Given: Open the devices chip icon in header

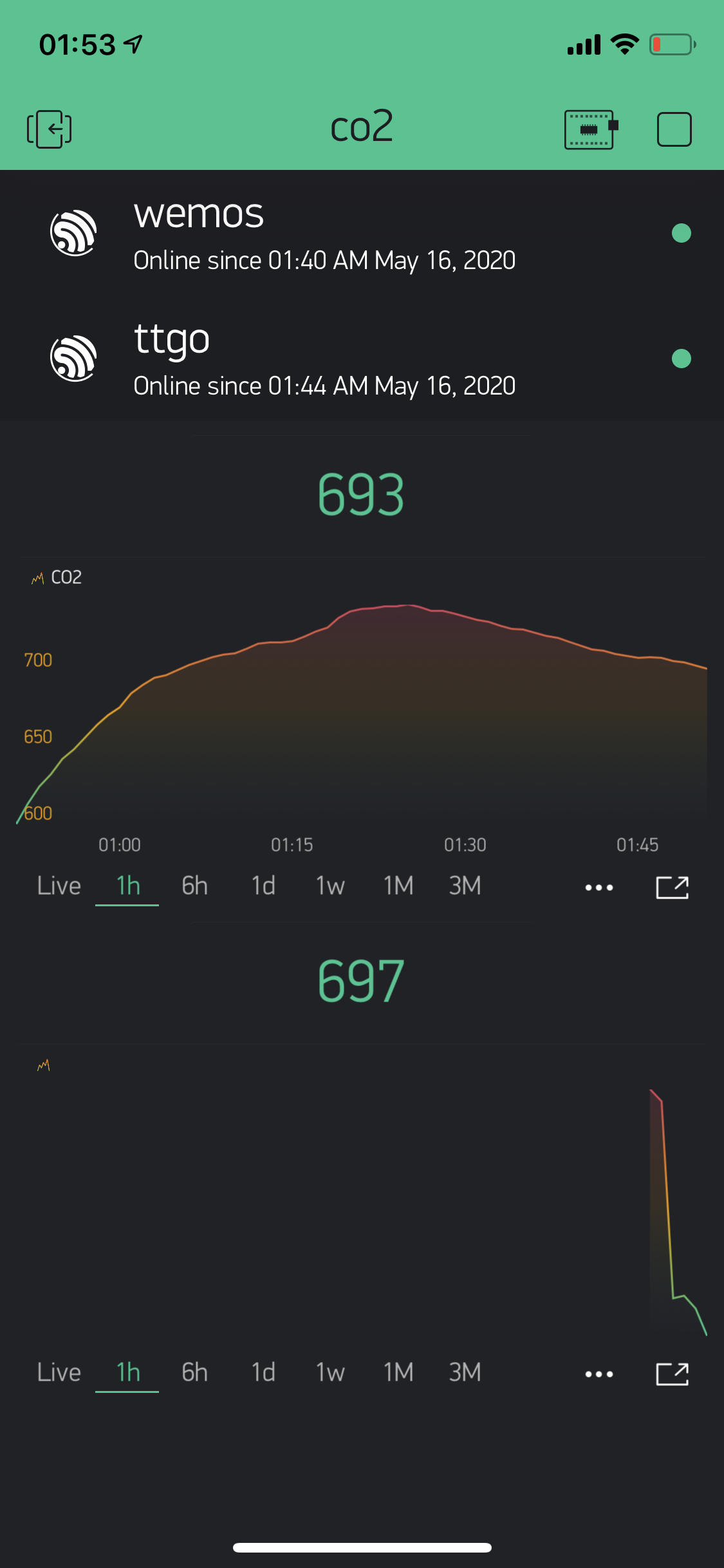Looking at the screenshot, I should pyautogui.click(x=591, y=129).
